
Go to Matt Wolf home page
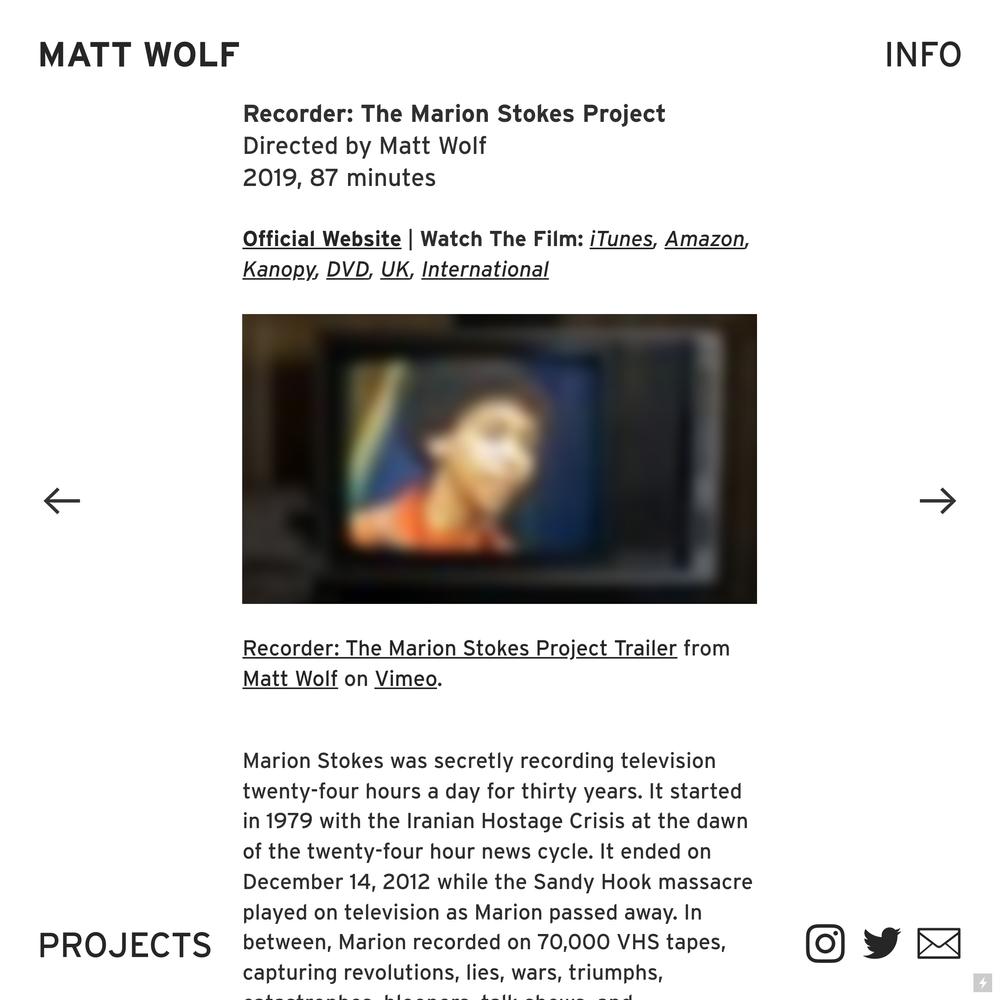pyautogui.click(x=139, y=55)
